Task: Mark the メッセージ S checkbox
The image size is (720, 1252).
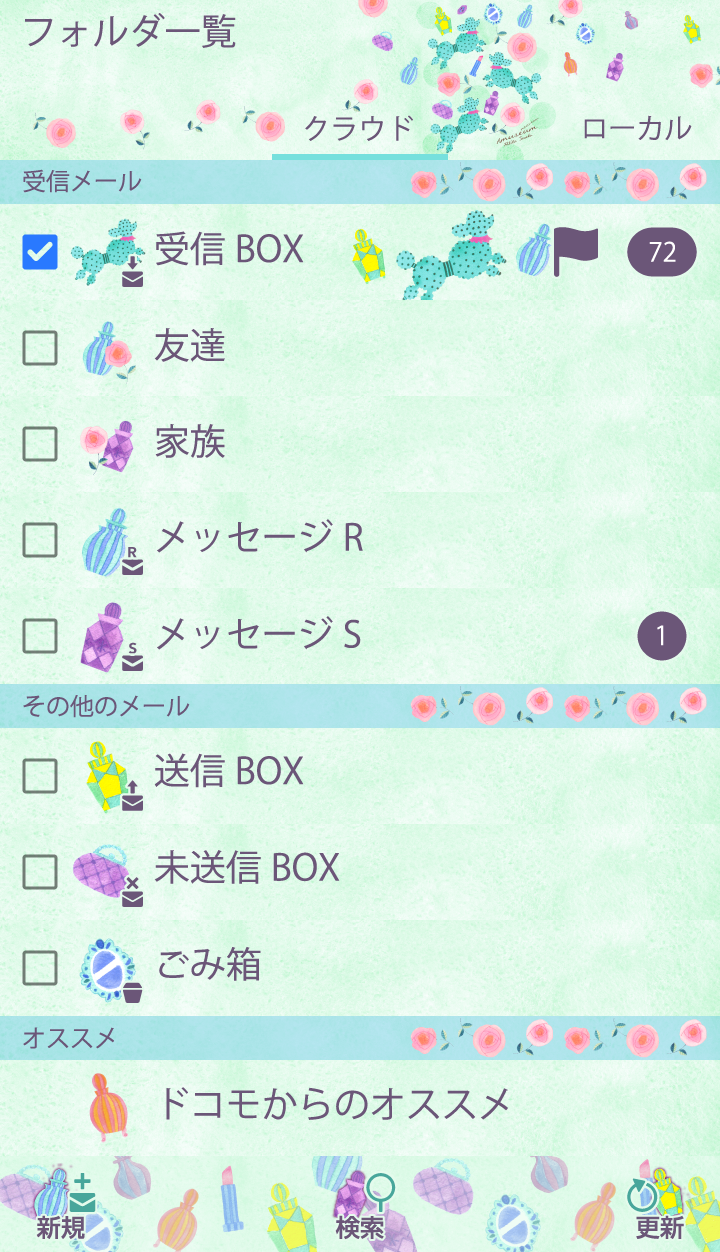Action: coord(40,636)
